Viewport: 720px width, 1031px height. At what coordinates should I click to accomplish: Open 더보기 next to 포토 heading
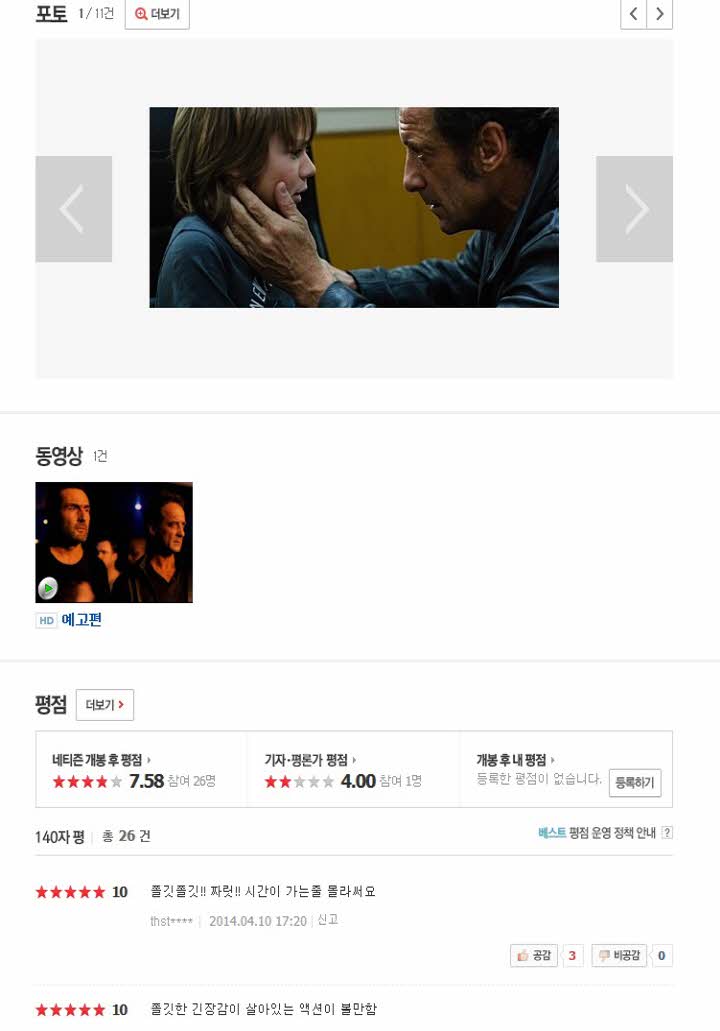pyautogui.click(x=157, y=14)
